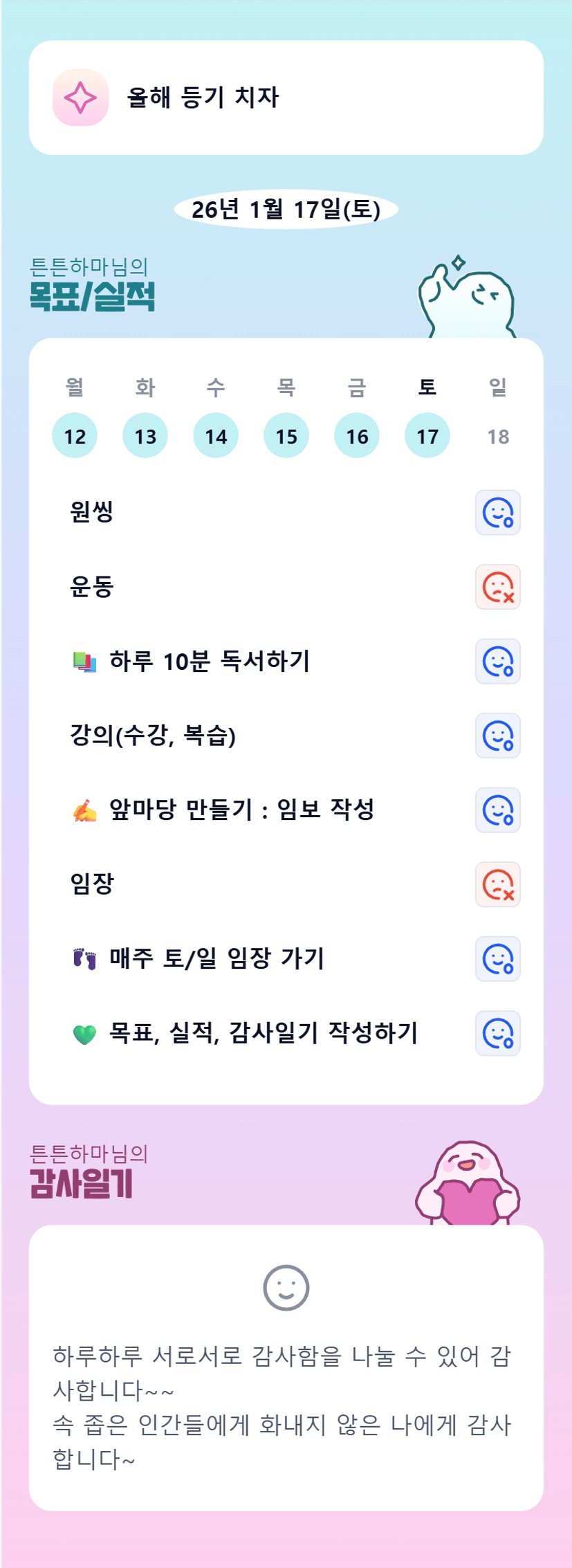This screenshot has width=572, height=1568.
Task: Select Thursday the 15th
Action: point(286,436)
